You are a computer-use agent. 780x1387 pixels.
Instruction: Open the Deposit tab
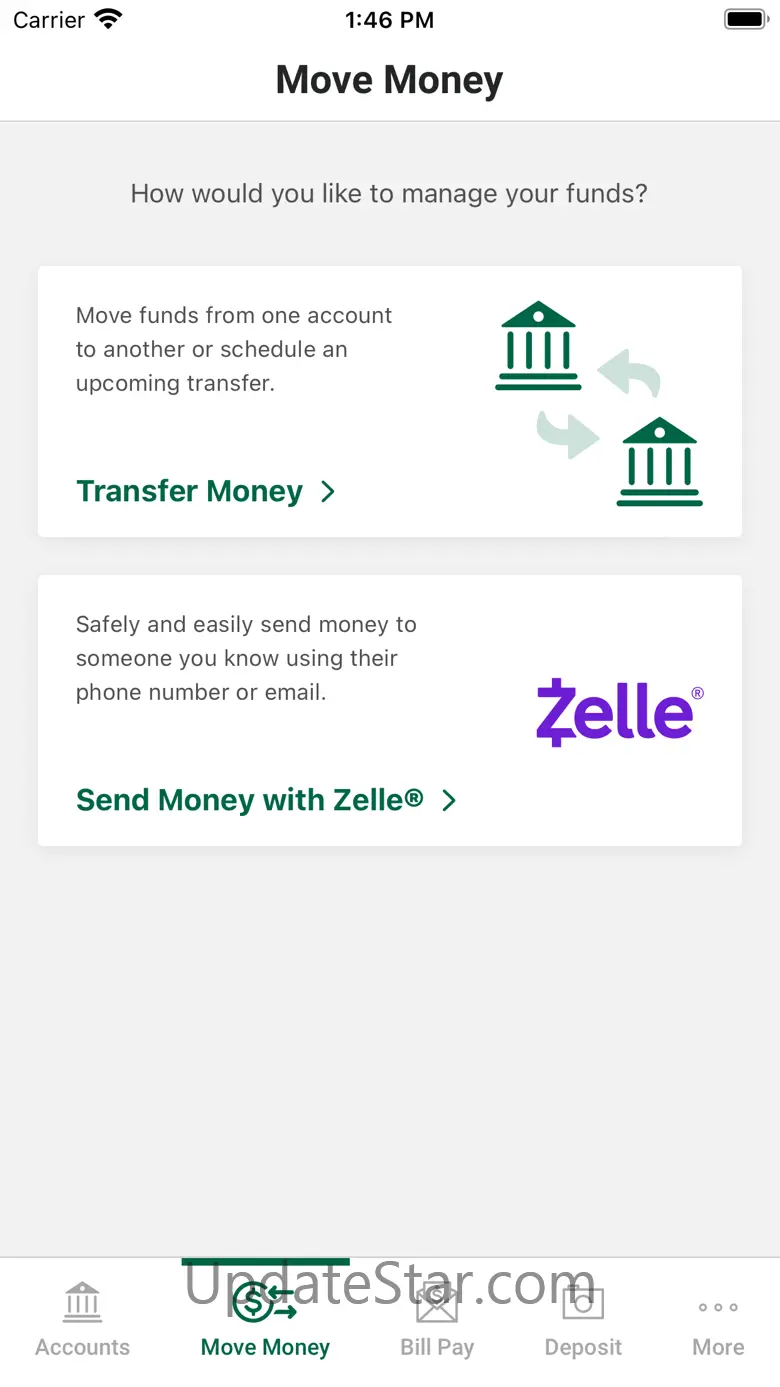pos(583,1320)
